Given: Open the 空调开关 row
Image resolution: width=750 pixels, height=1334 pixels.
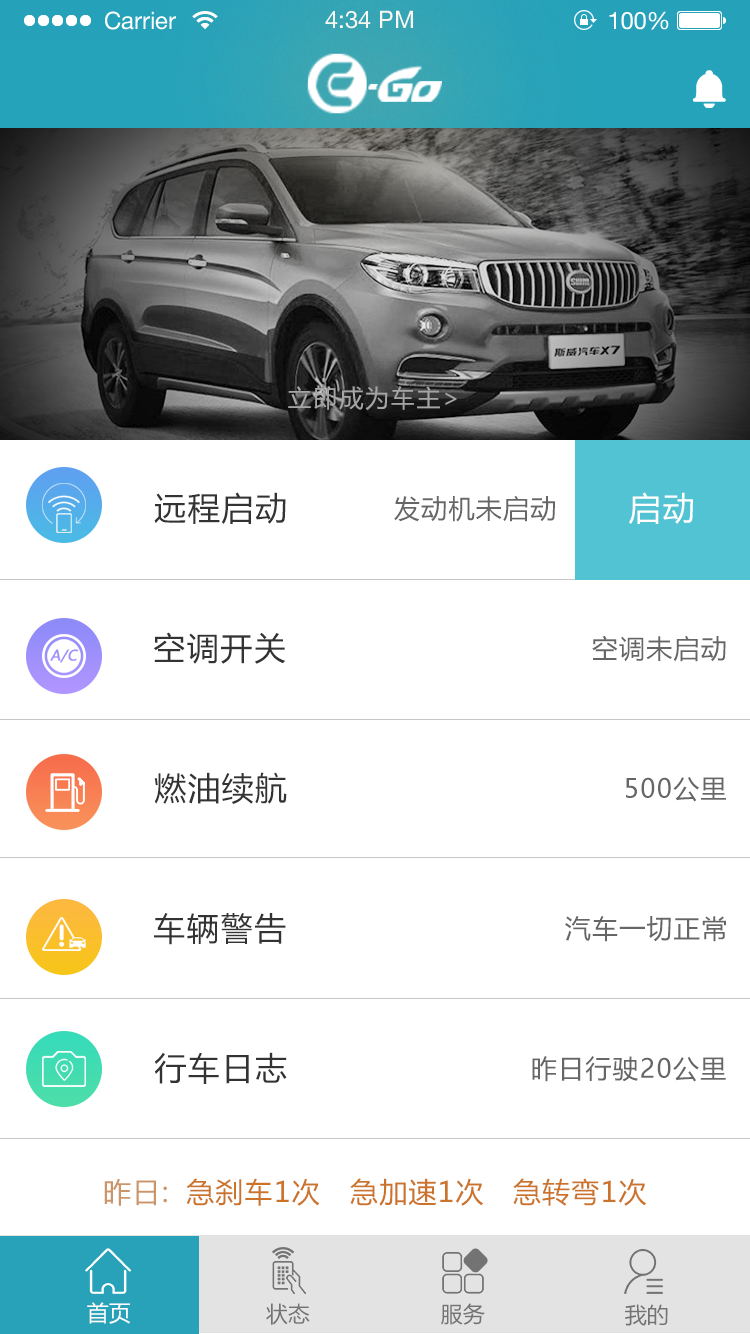Looking at the screenshot, I should (375, 650).
